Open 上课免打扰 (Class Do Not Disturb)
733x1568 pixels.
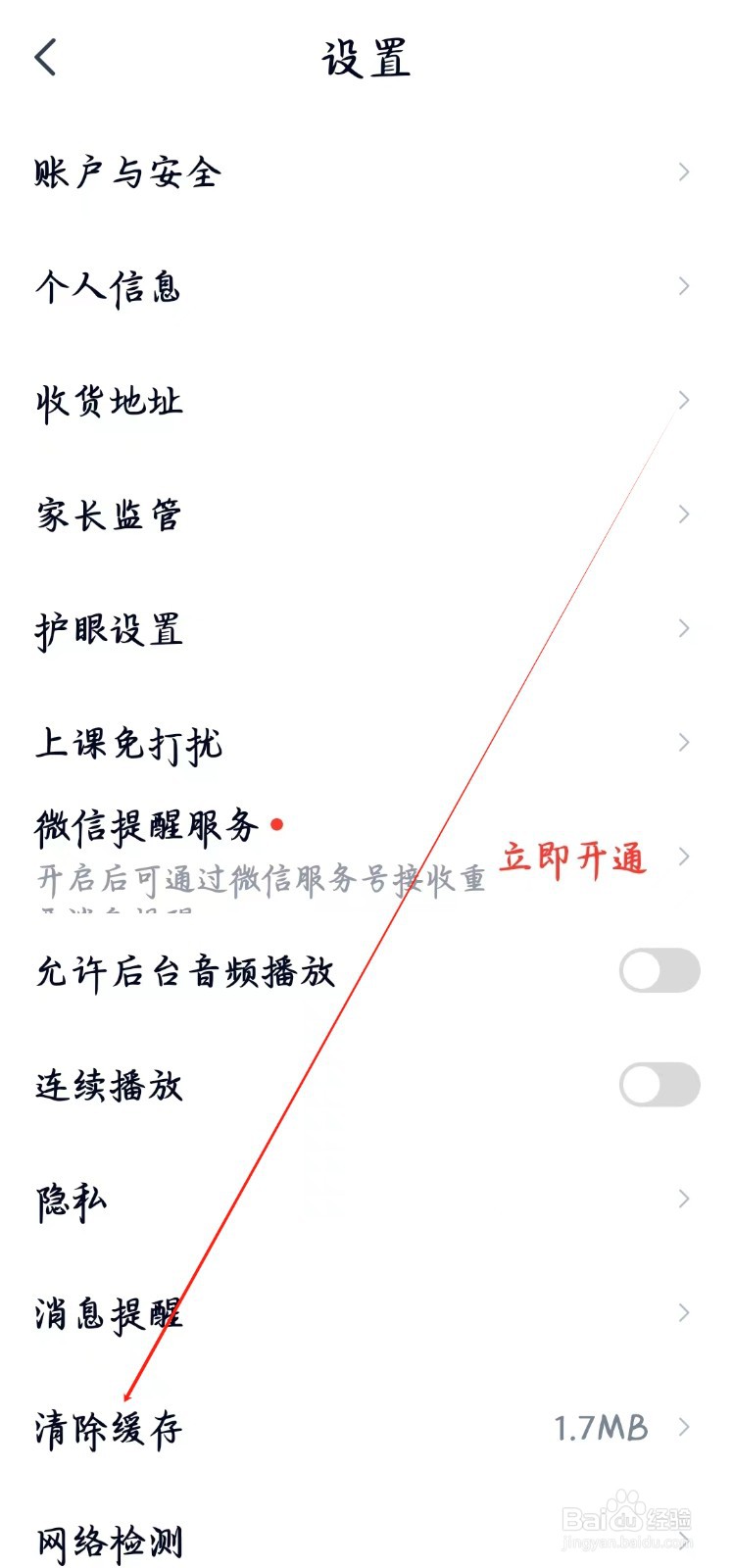tap(125, 742)
